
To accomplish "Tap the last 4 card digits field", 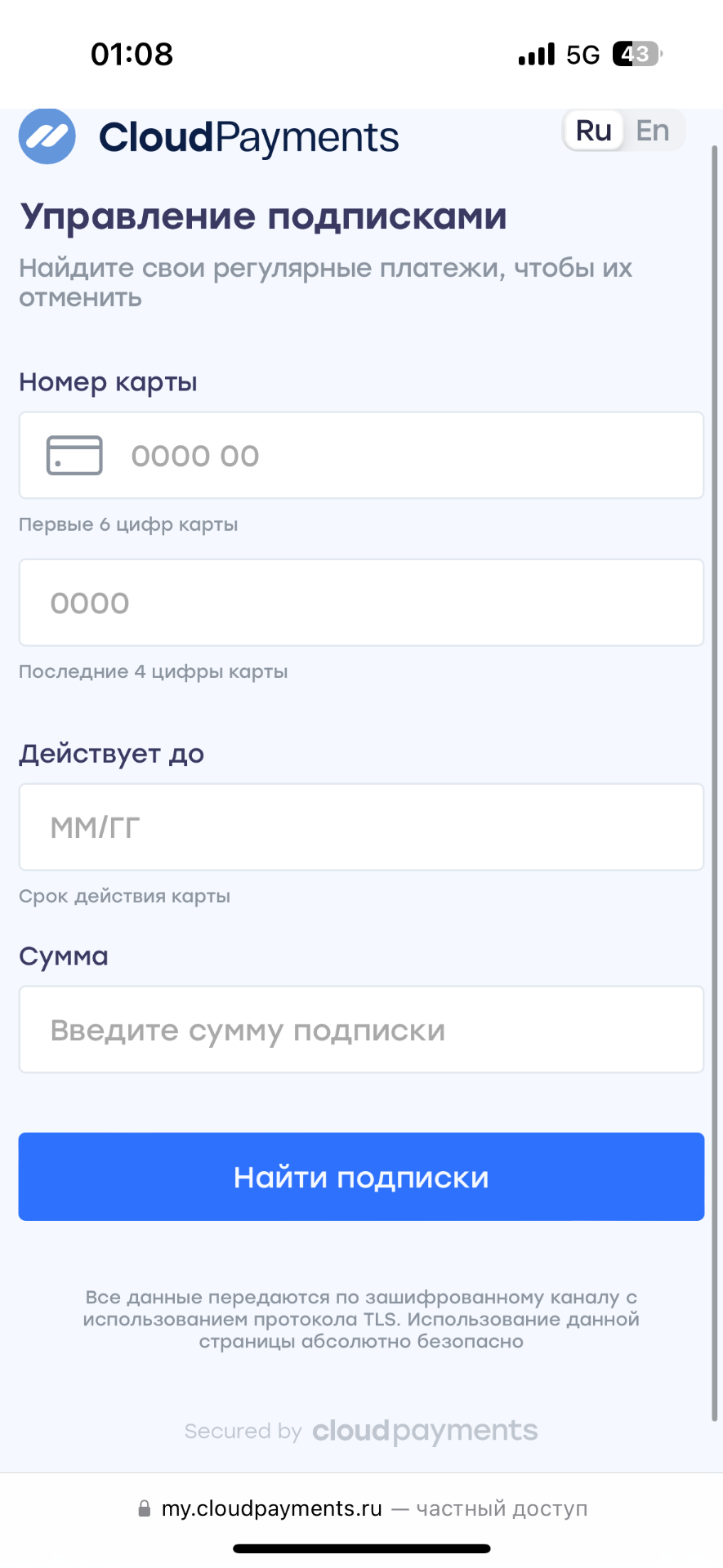I will click(x=361, y=603).
